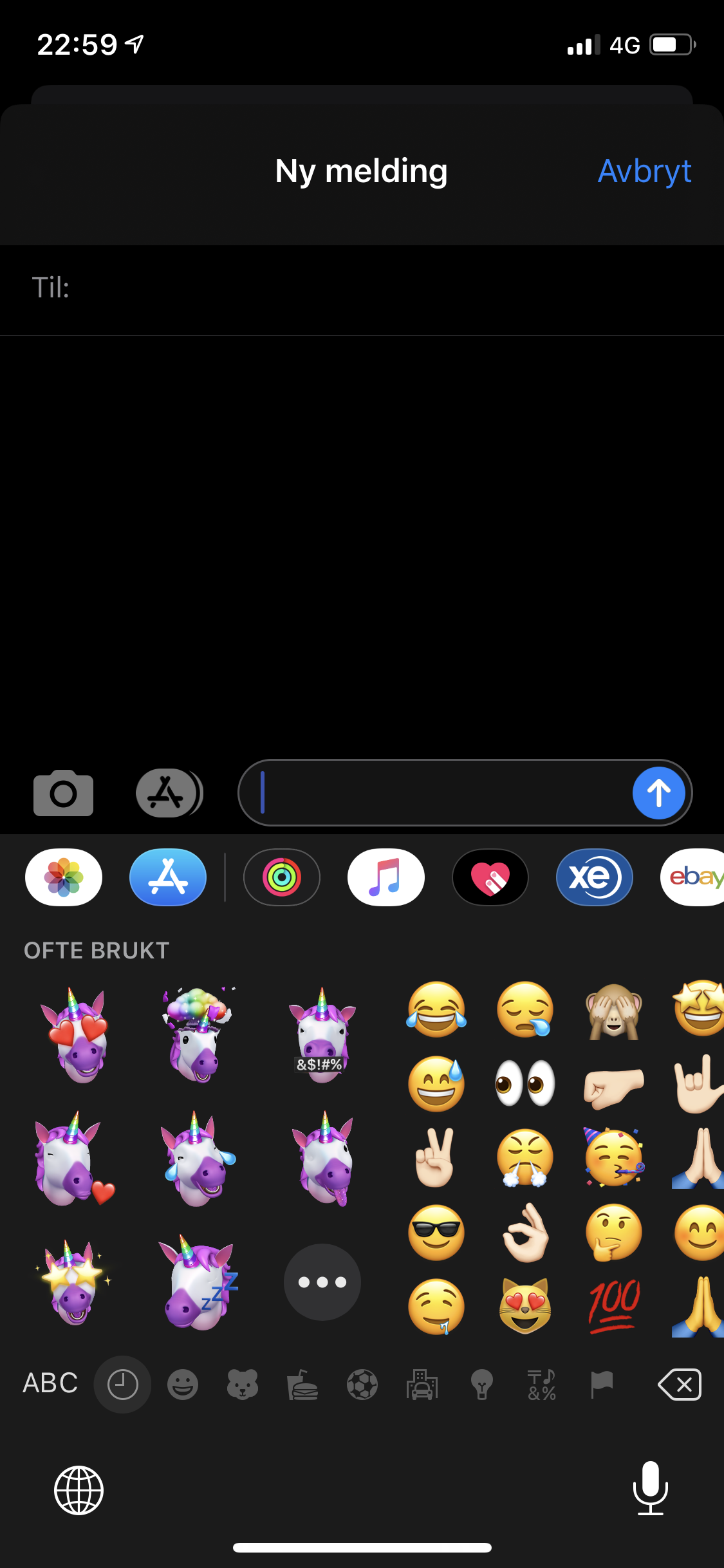Open the XE currency iMessage app

594,877
